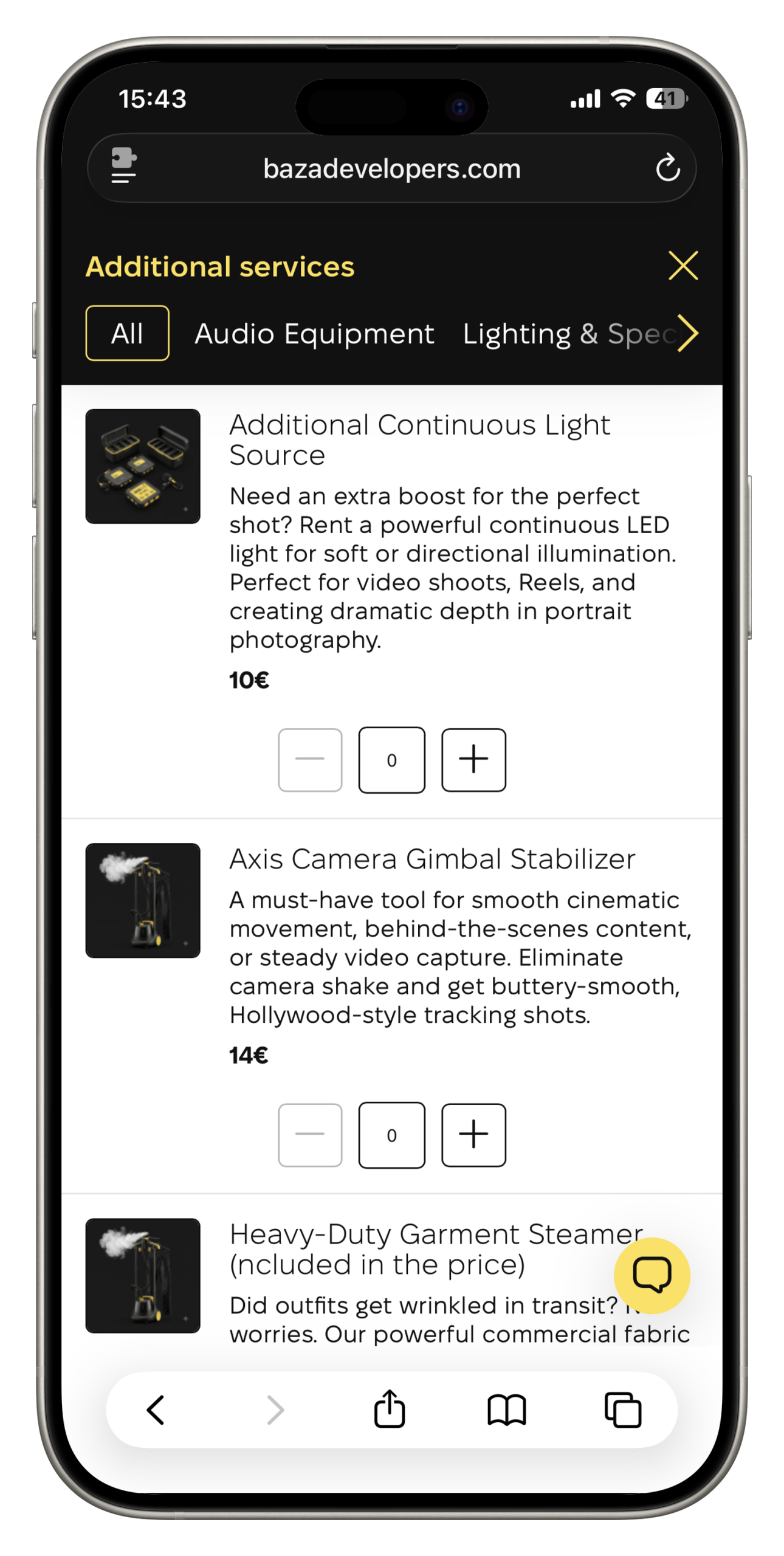Share this page from the browser toolbar
Viewport: 784px width, 1556px height.
click(x=389, y=1408)
